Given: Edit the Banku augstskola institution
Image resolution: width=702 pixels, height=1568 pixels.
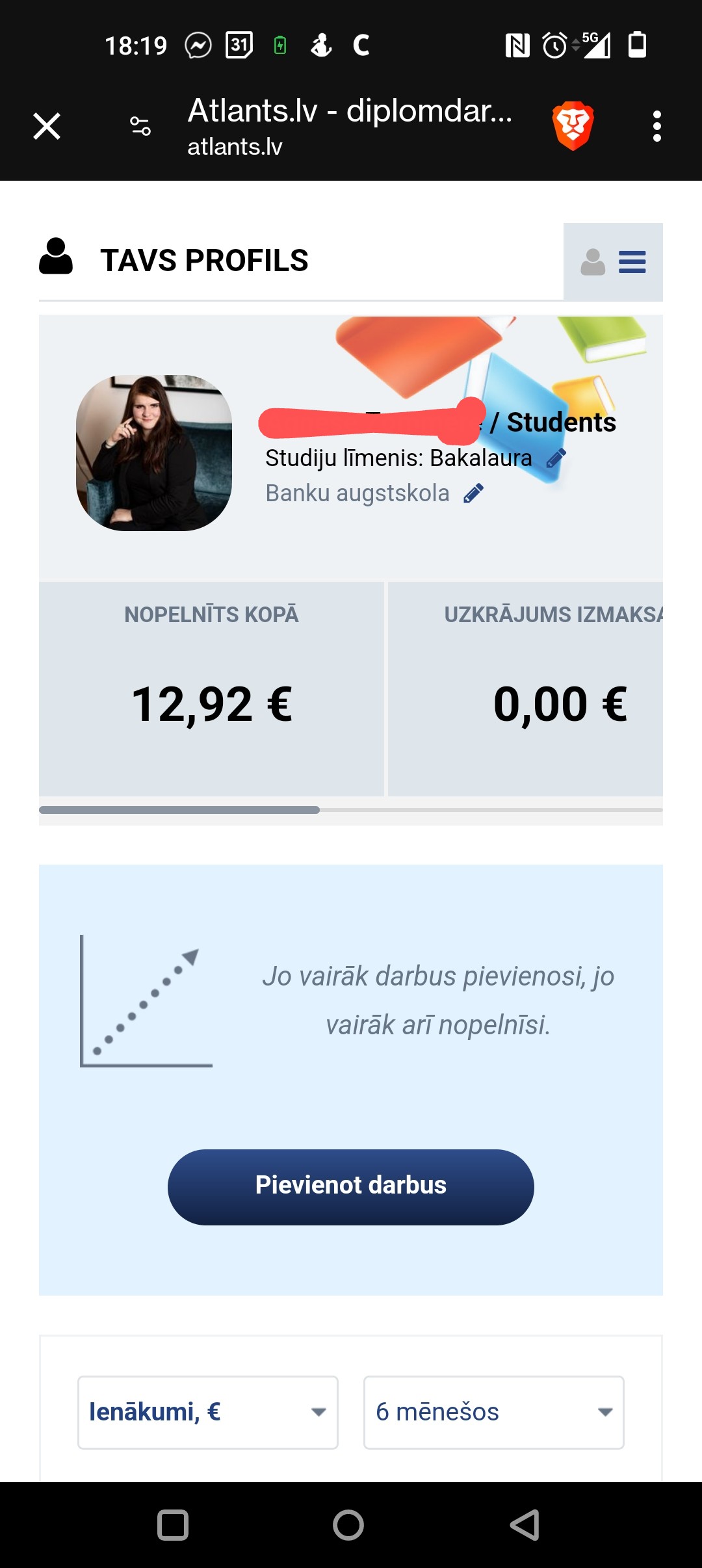Looking at the screenshot, I should (x=473, y=493).
